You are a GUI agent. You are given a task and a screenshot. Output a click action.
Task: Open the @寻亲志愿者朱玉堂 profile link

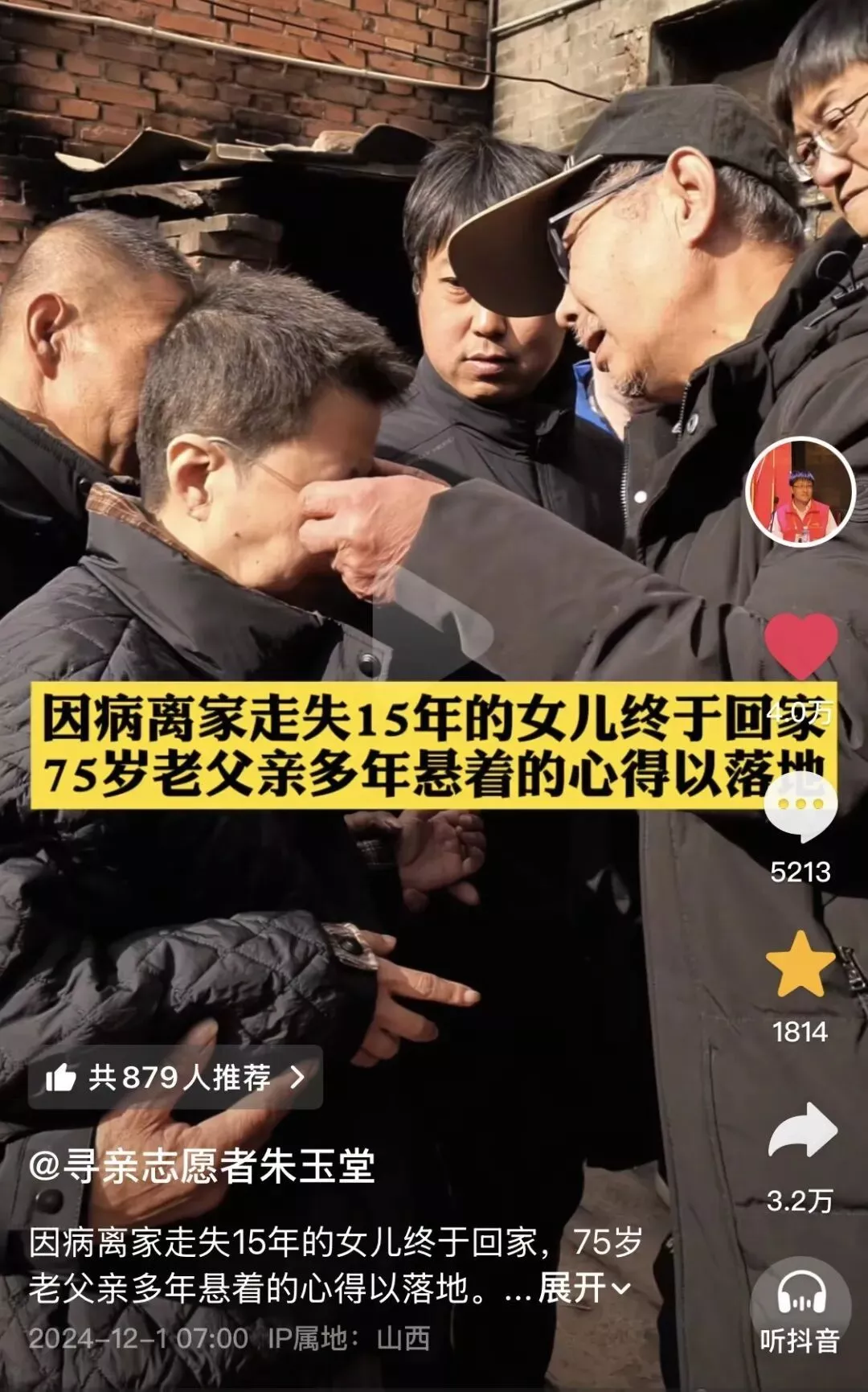(x=202, y=1166)
